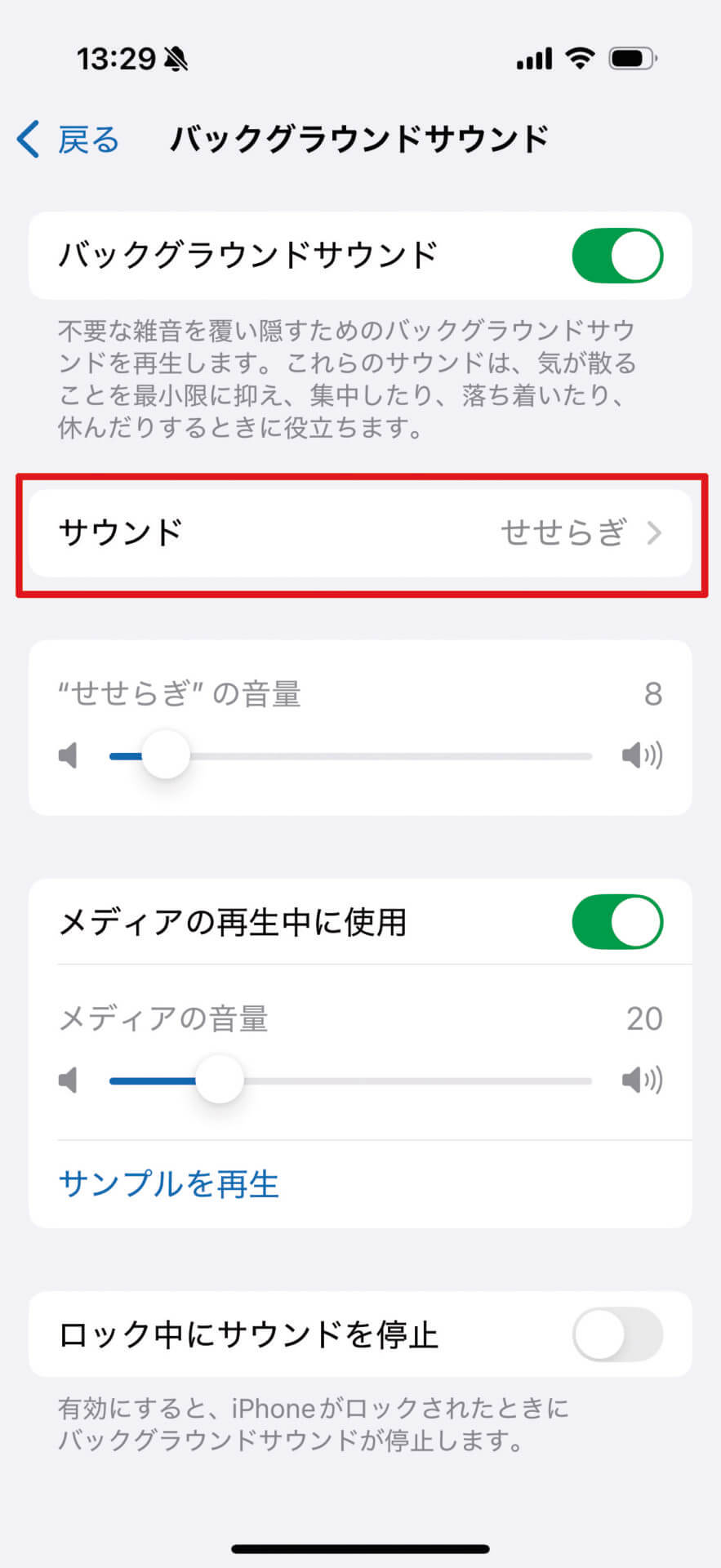Enable ロック中にサウンドを停止 switch
The width and height of the screenshot is (721, 1568).
point(616,1334)
